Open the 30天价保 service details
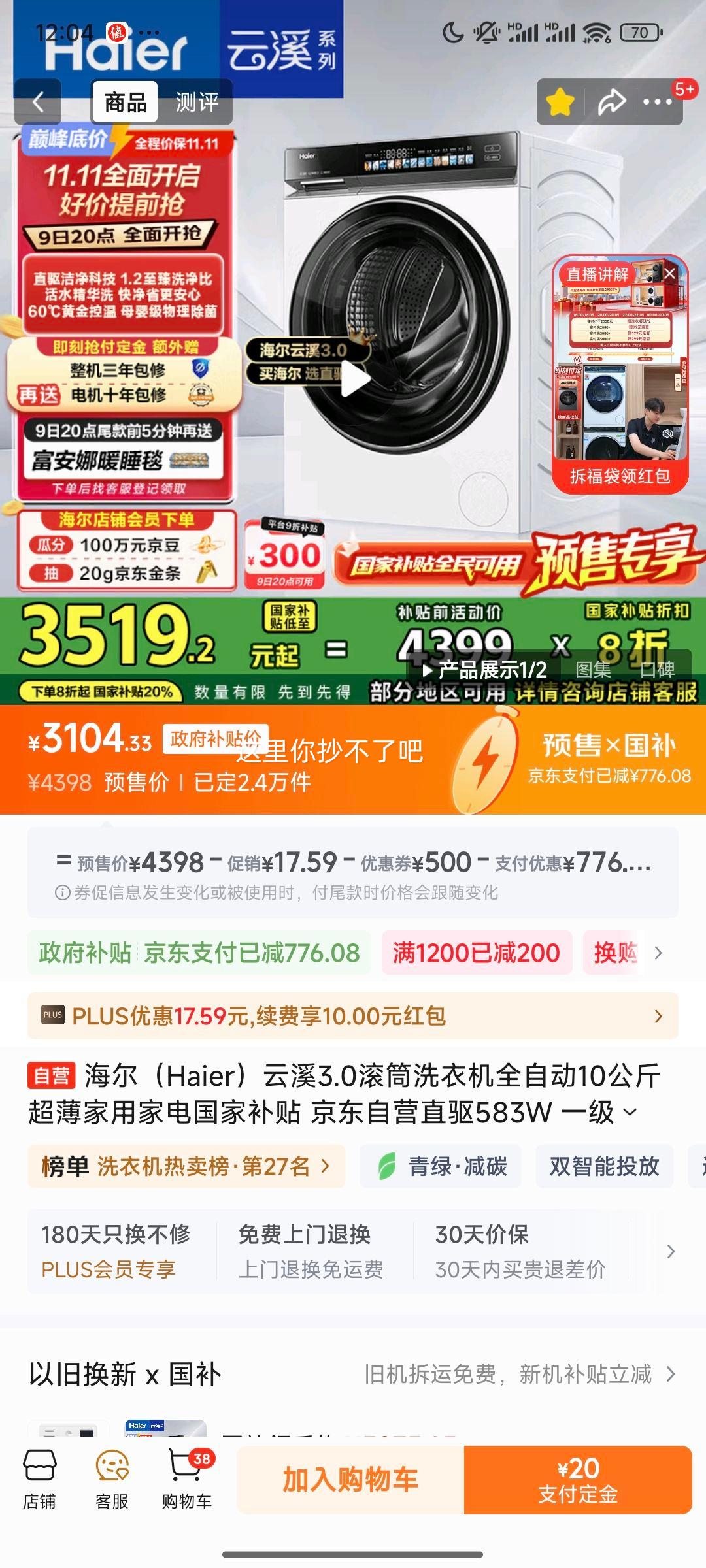The height and width of the screenshot is (1568, 706). 520,1251
